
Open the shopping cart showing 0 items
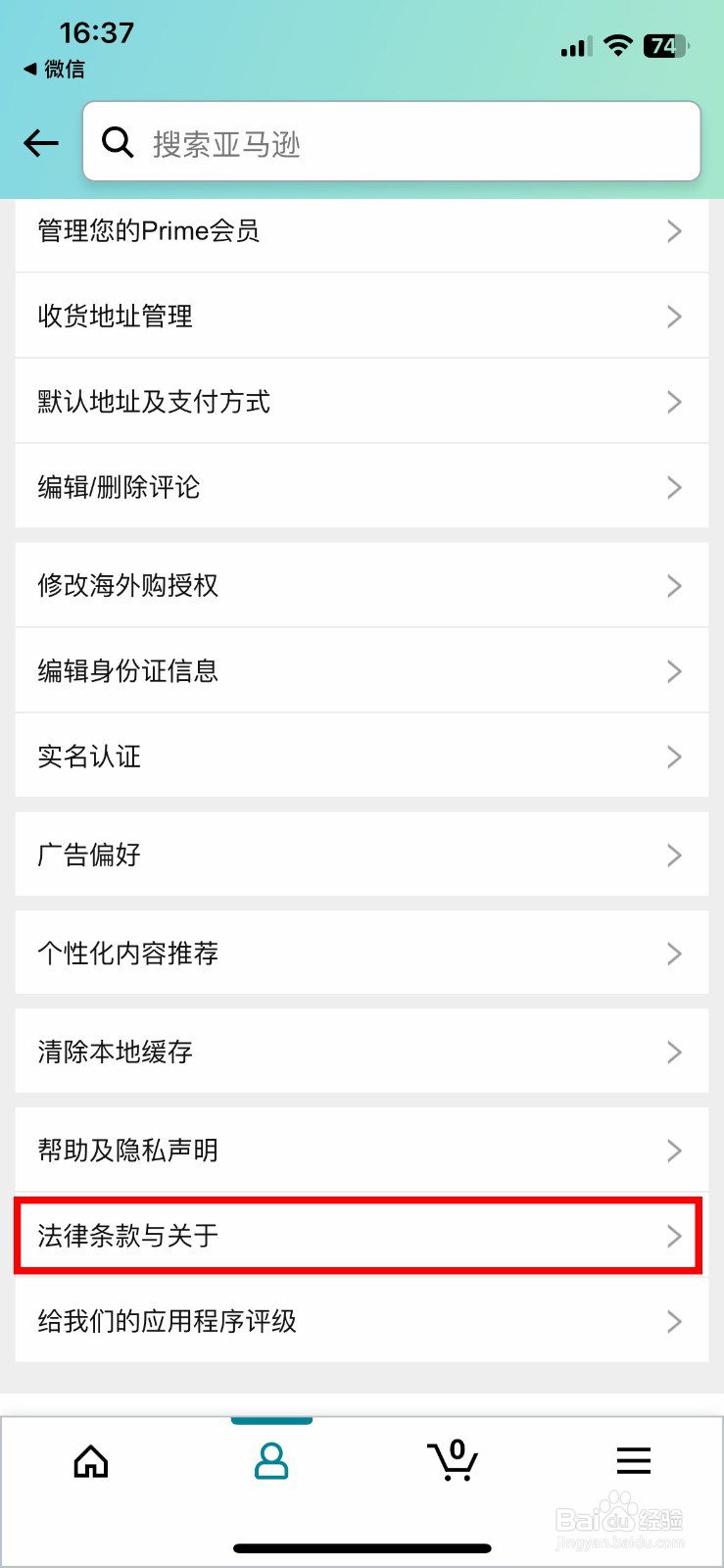tap(453, 1461)
